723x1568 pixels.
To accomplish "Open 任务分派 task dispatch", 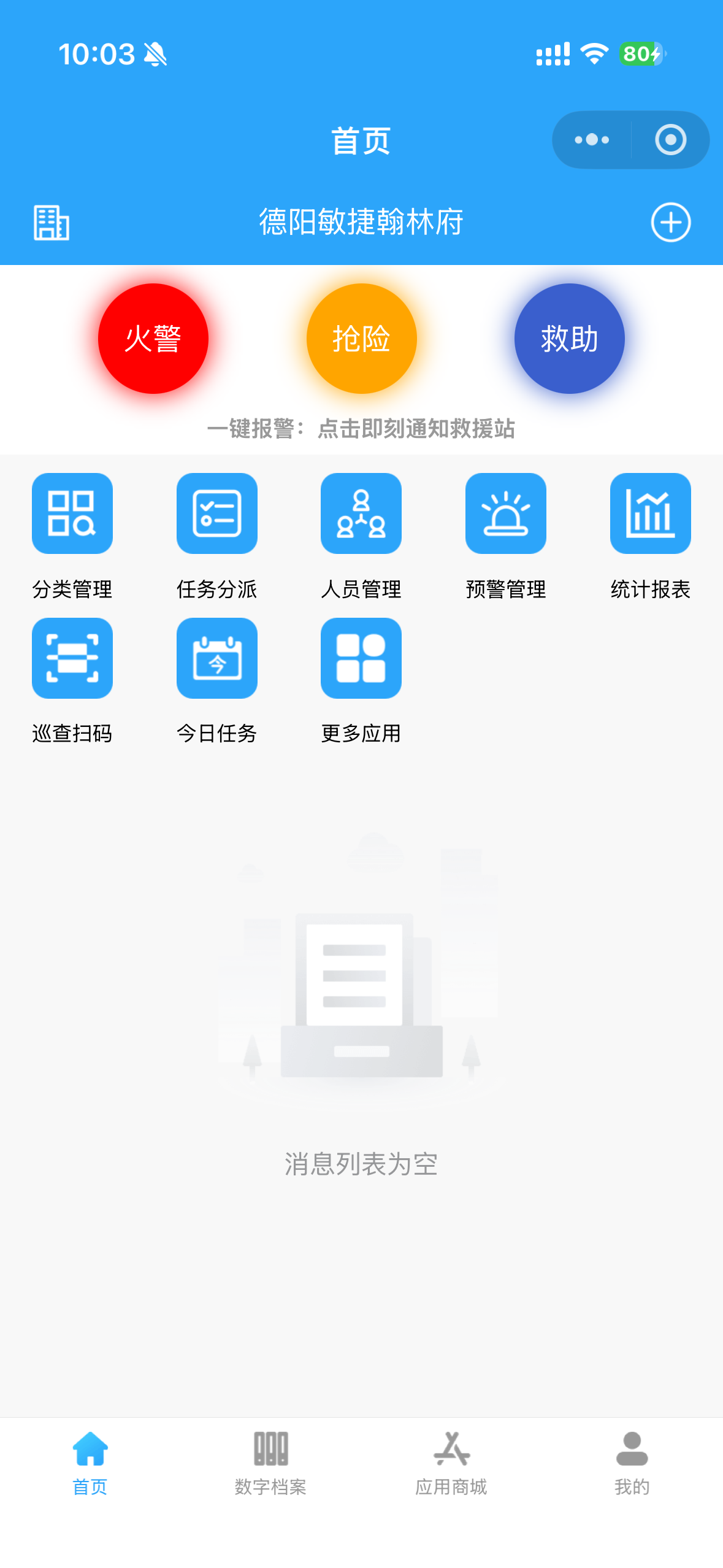I will [216, 514].
